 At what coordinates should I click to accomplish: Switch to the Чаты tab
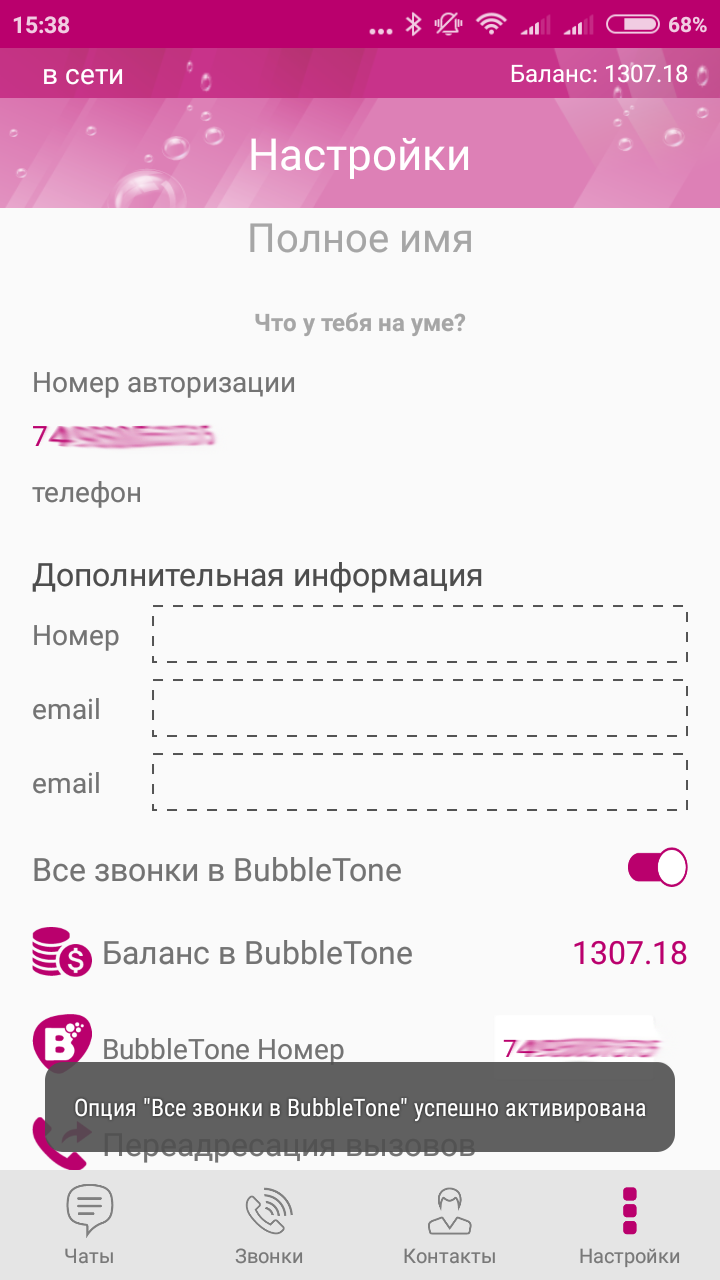pos(90,1225)
